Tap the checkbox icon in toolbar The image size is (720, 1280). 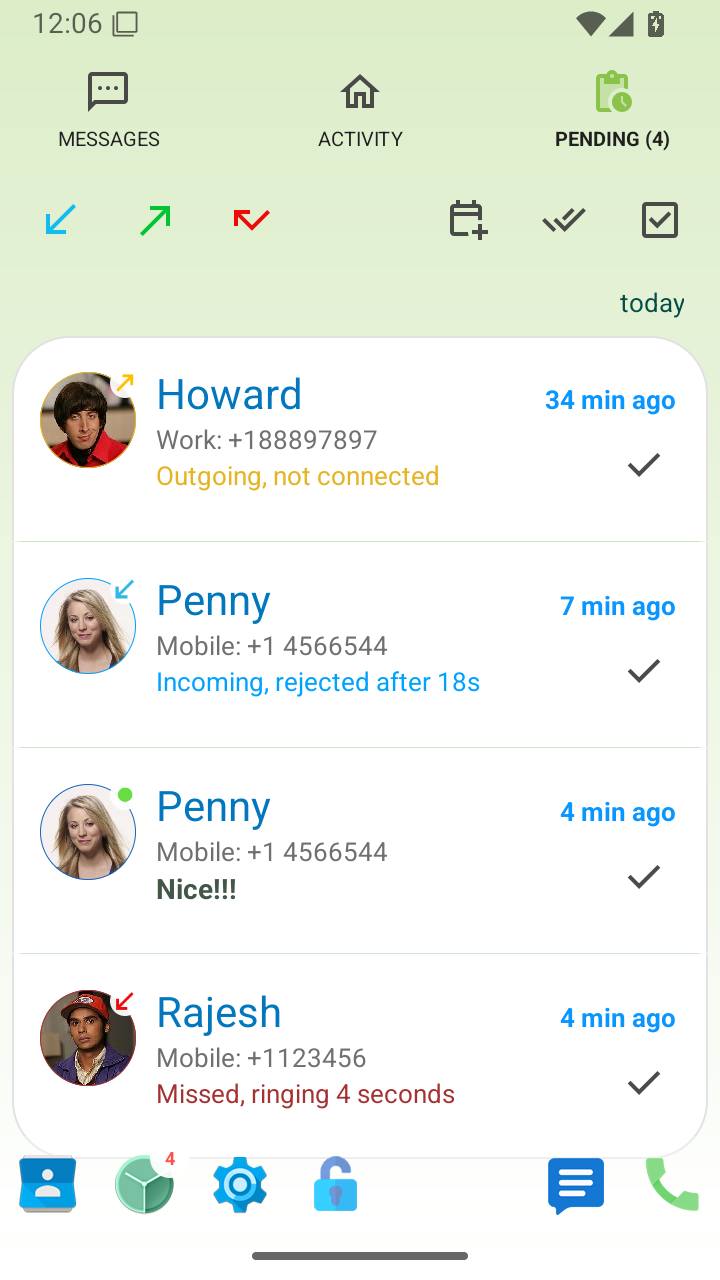[659, 220]
